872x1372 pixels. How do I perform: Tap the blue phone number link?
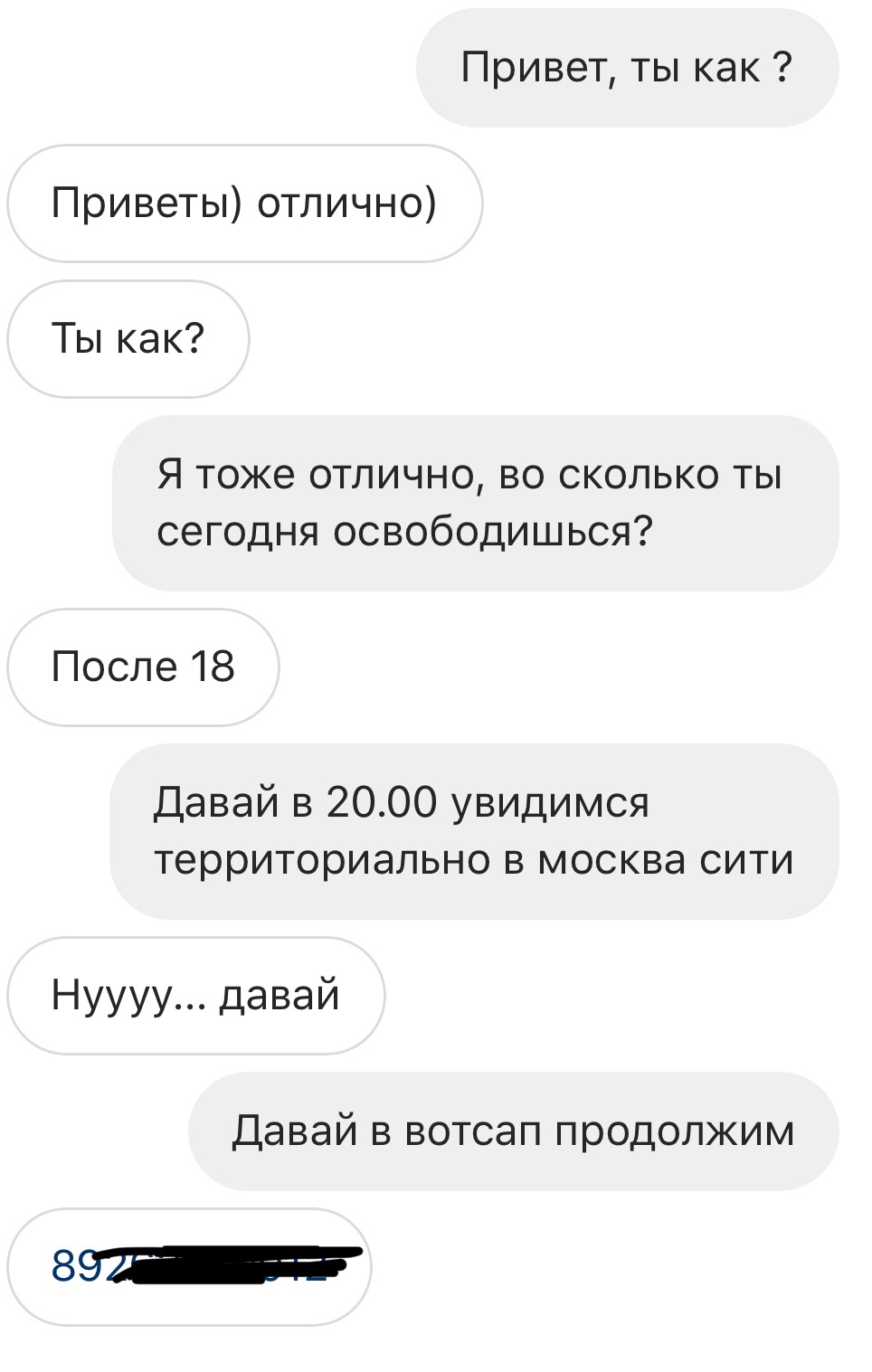tap(188, 1266)
